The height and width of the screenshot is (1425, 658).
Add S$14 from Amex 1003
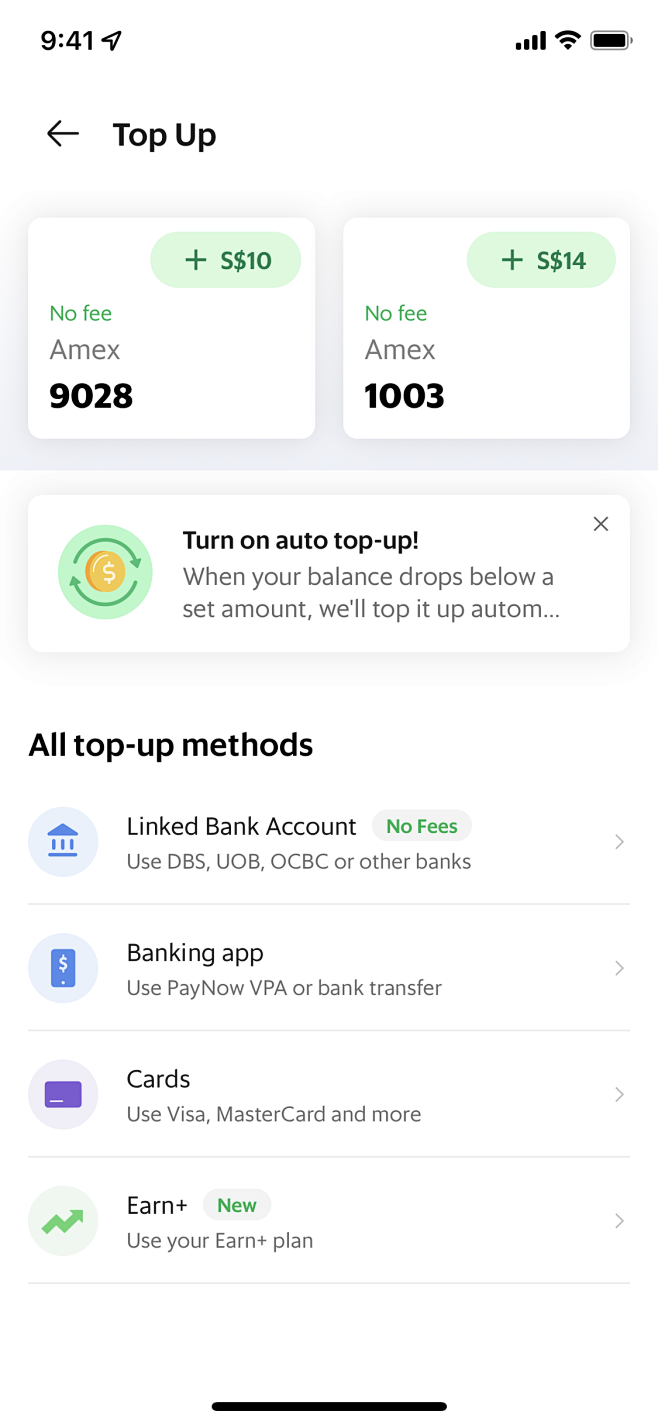pyautogui.click(x=541, y=261)
